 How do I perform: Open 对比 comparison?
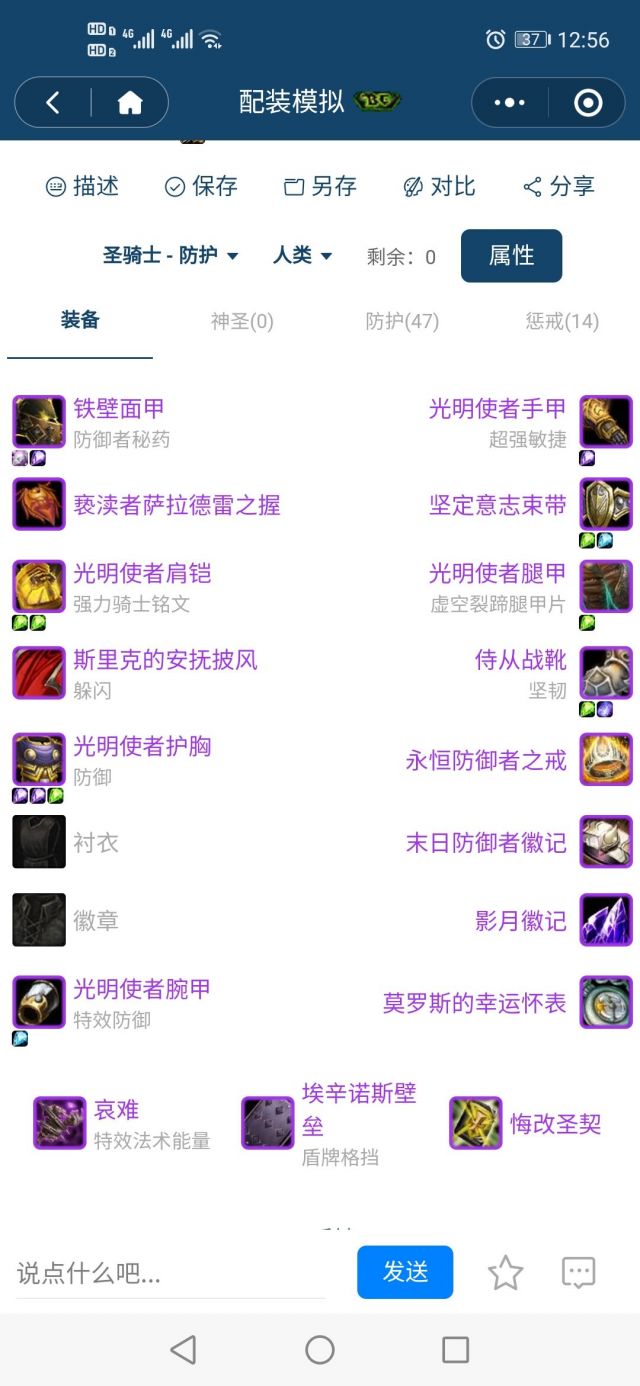439,186
